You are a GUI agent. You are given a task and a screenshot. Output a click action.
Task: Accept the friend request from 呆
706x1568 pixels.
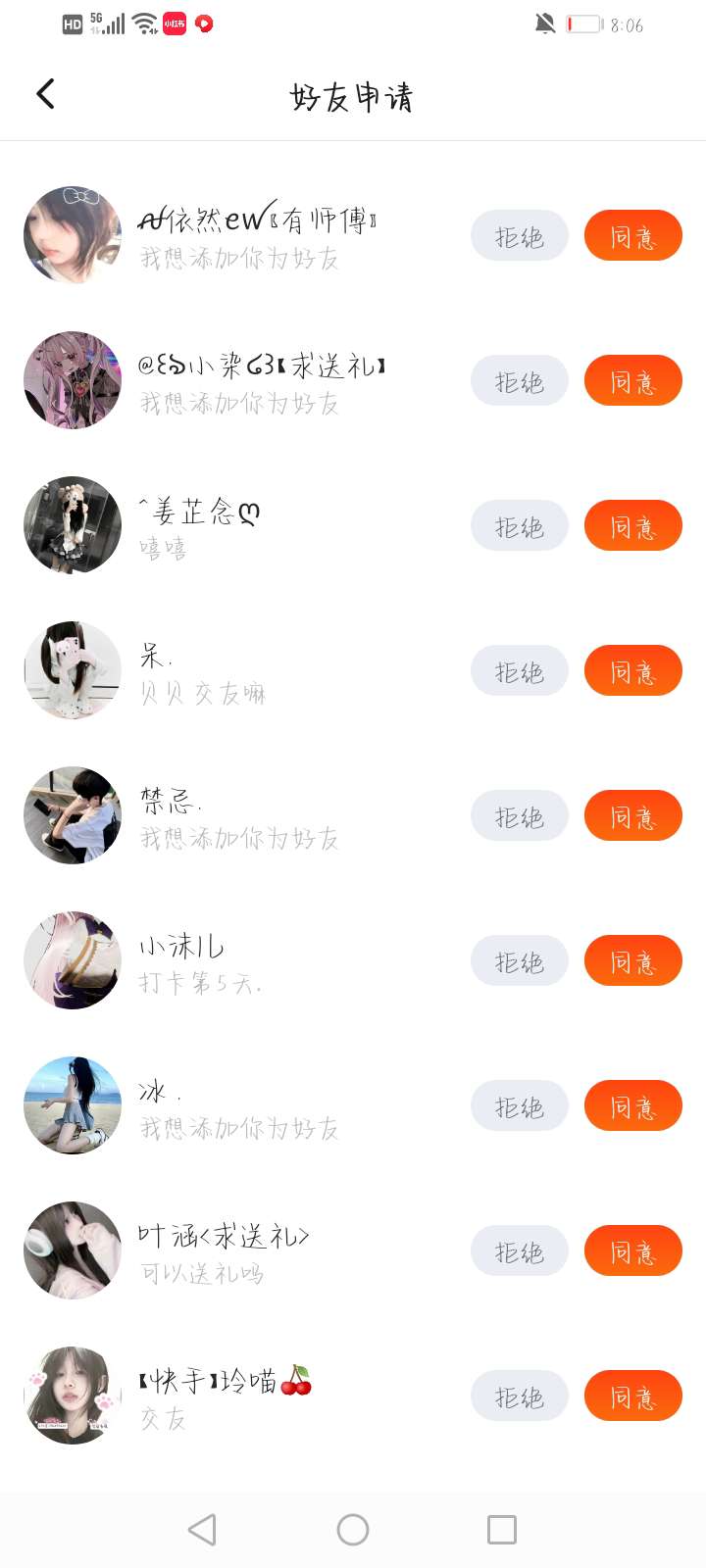632,671
